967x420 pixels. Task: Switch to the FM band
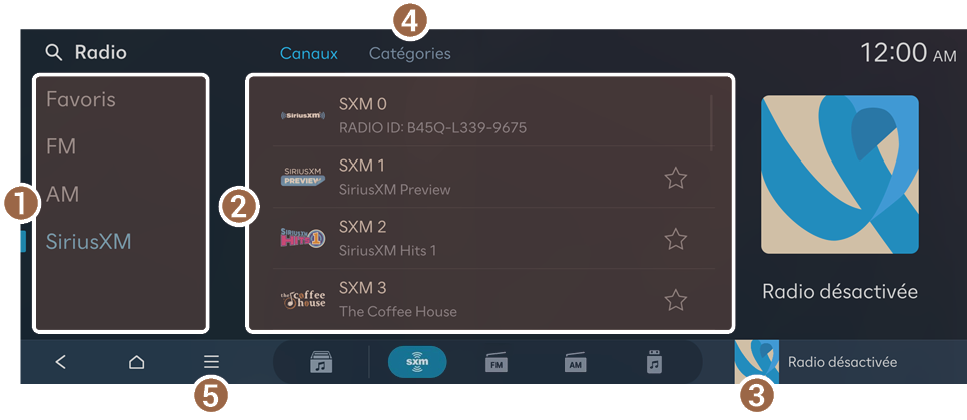coord(61,147)
